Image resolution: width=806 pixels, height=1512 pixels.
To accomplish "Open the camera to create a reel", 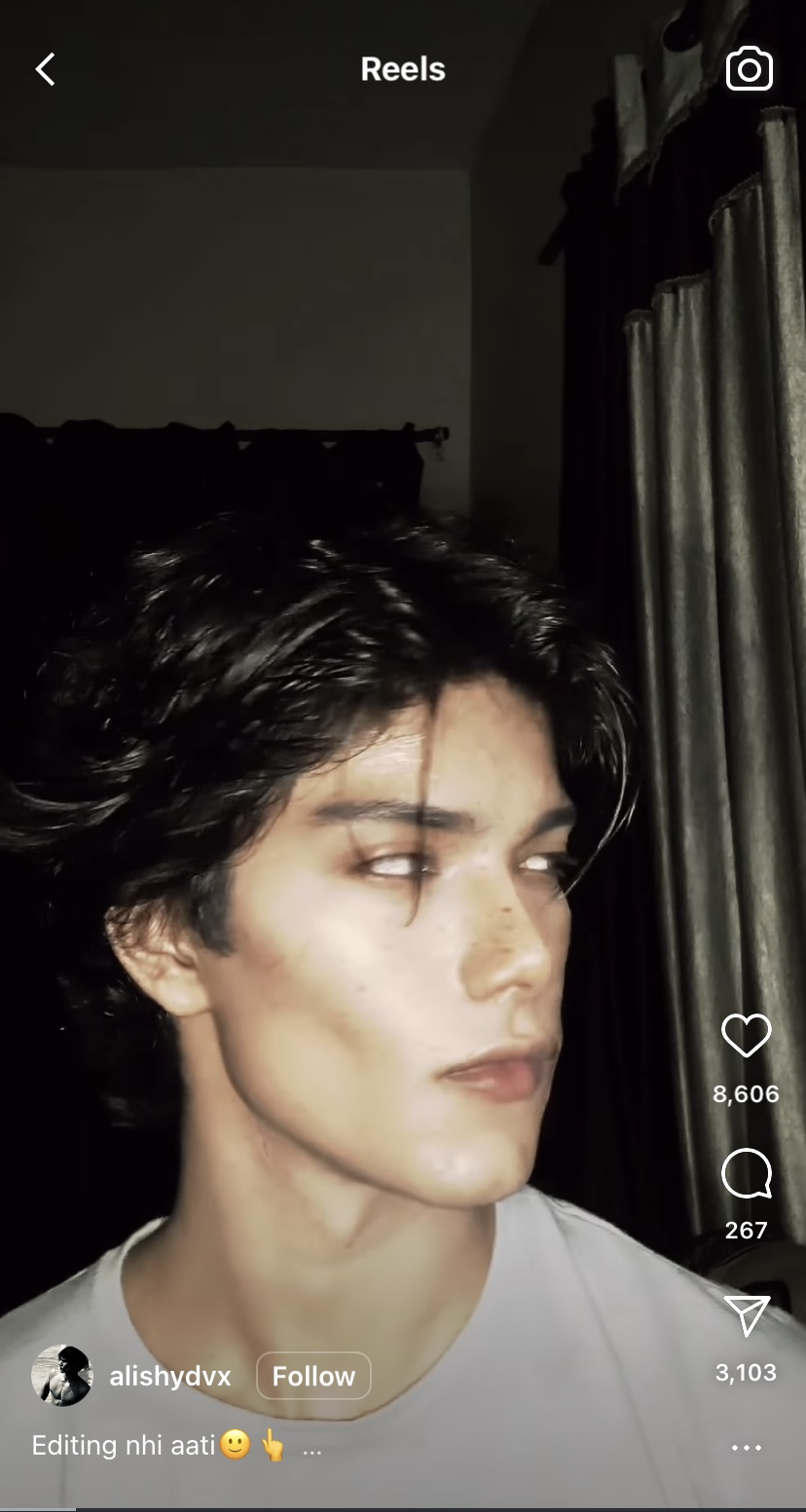I will coord(749,70).
